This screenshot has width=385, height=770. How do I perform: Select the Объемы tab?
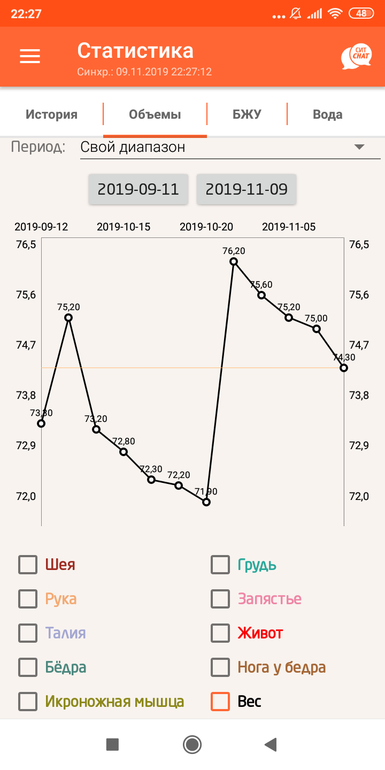point(155,114)
